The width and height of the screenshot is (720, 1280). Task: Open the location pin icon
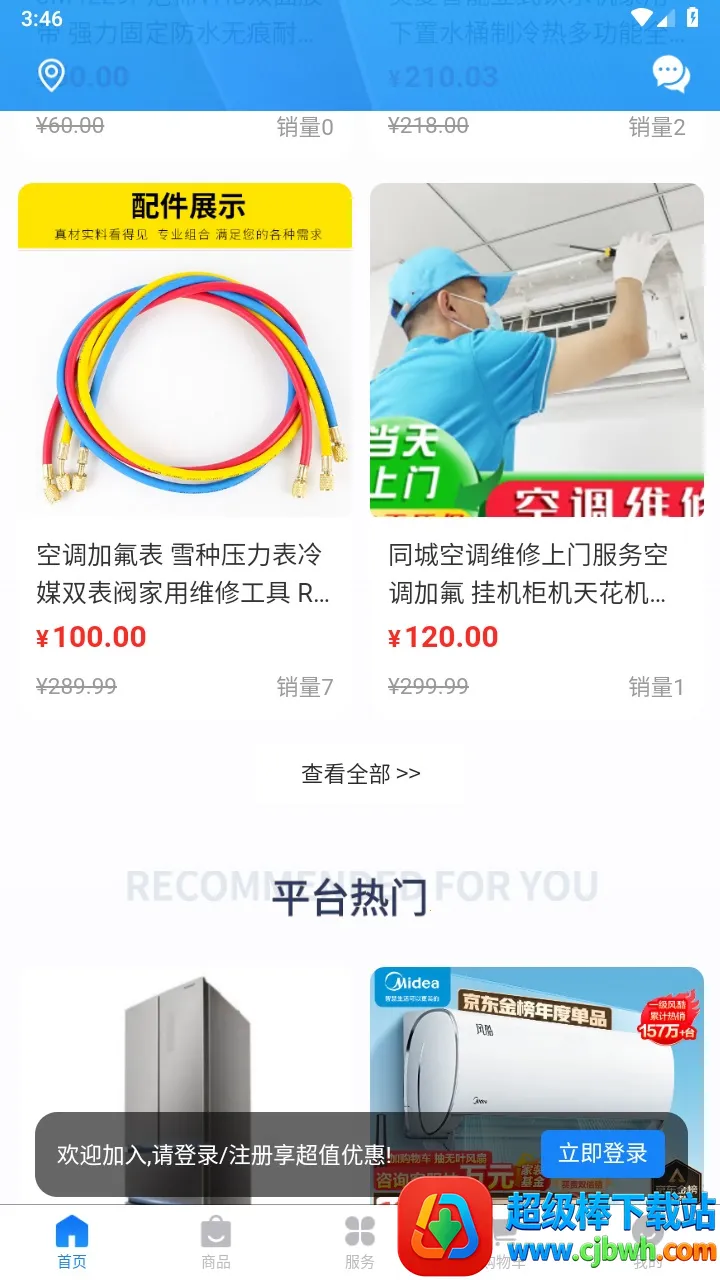click(x=51, y=75)
